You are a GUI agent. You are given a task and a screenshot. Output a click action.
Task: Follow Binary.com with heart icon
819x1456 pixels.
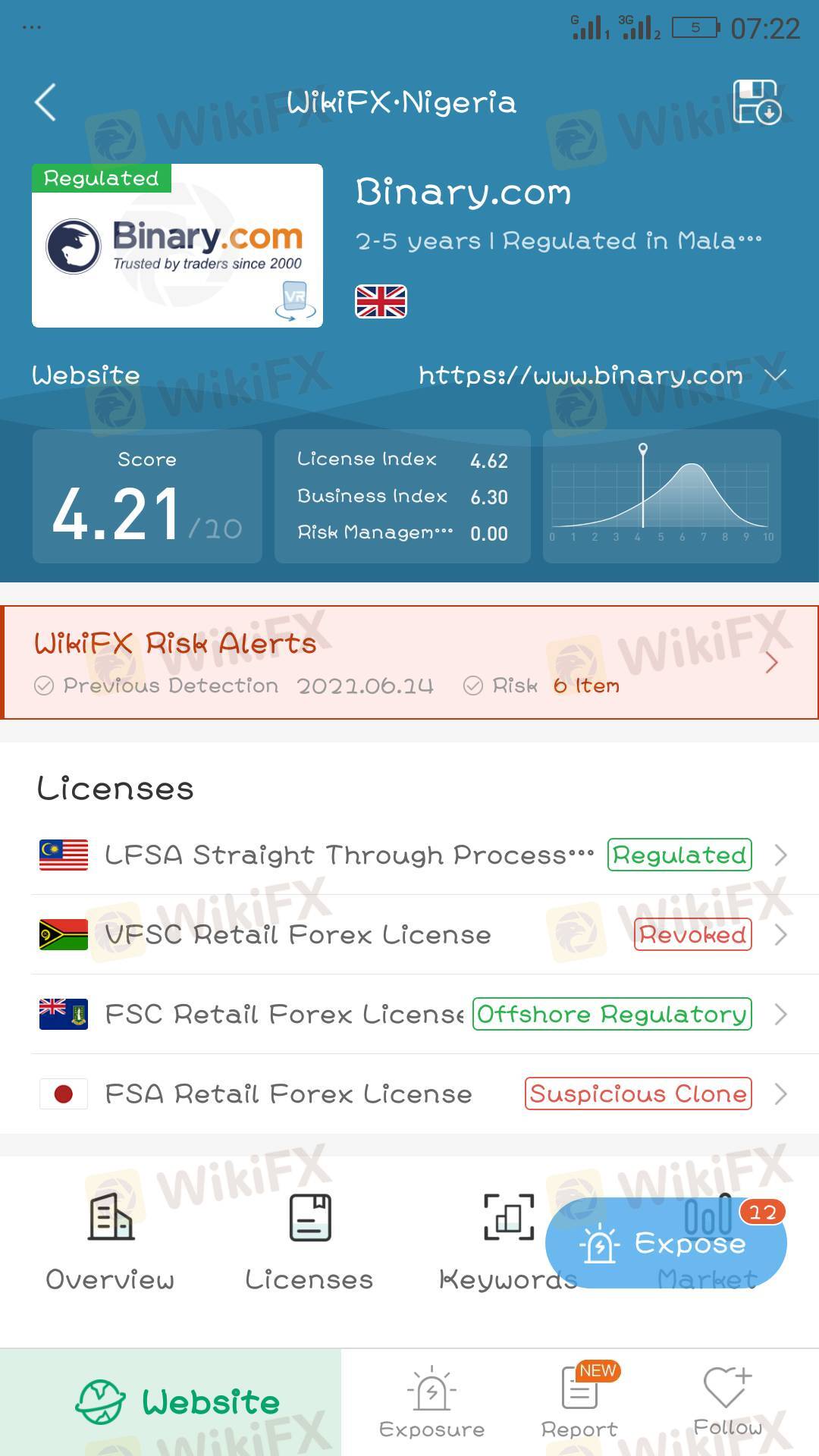(x=727, y=1403)
